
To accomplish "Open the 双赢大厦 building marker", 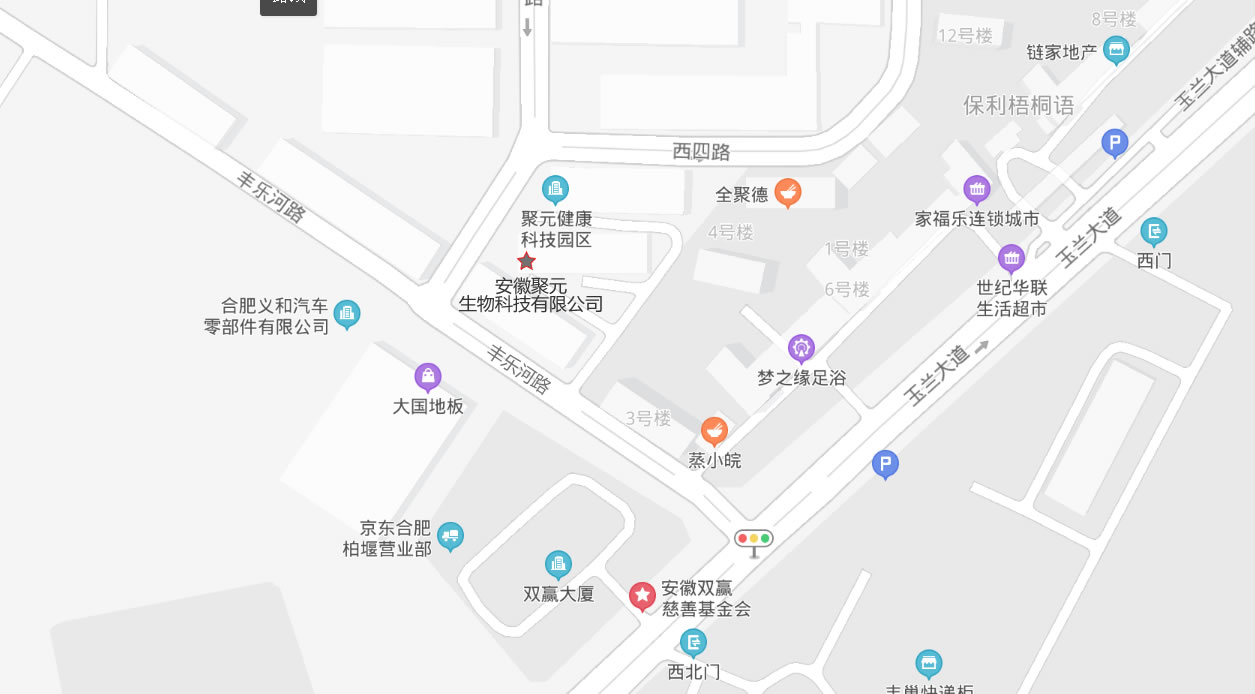I will point(558,565).
